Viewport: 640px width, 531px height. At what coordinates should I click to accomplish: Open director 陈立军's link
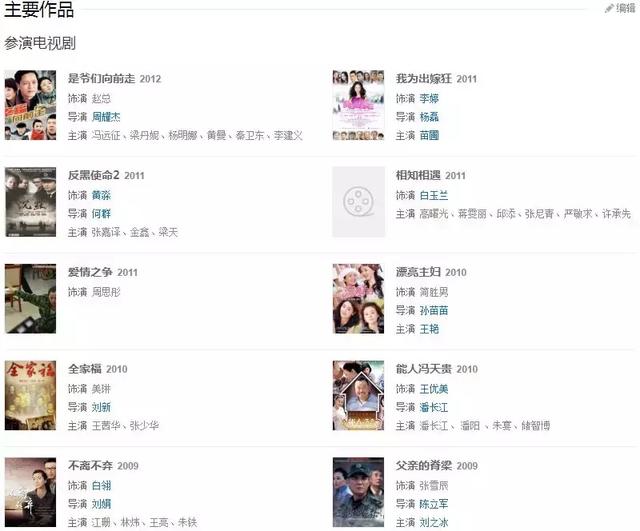pos(435,504)
